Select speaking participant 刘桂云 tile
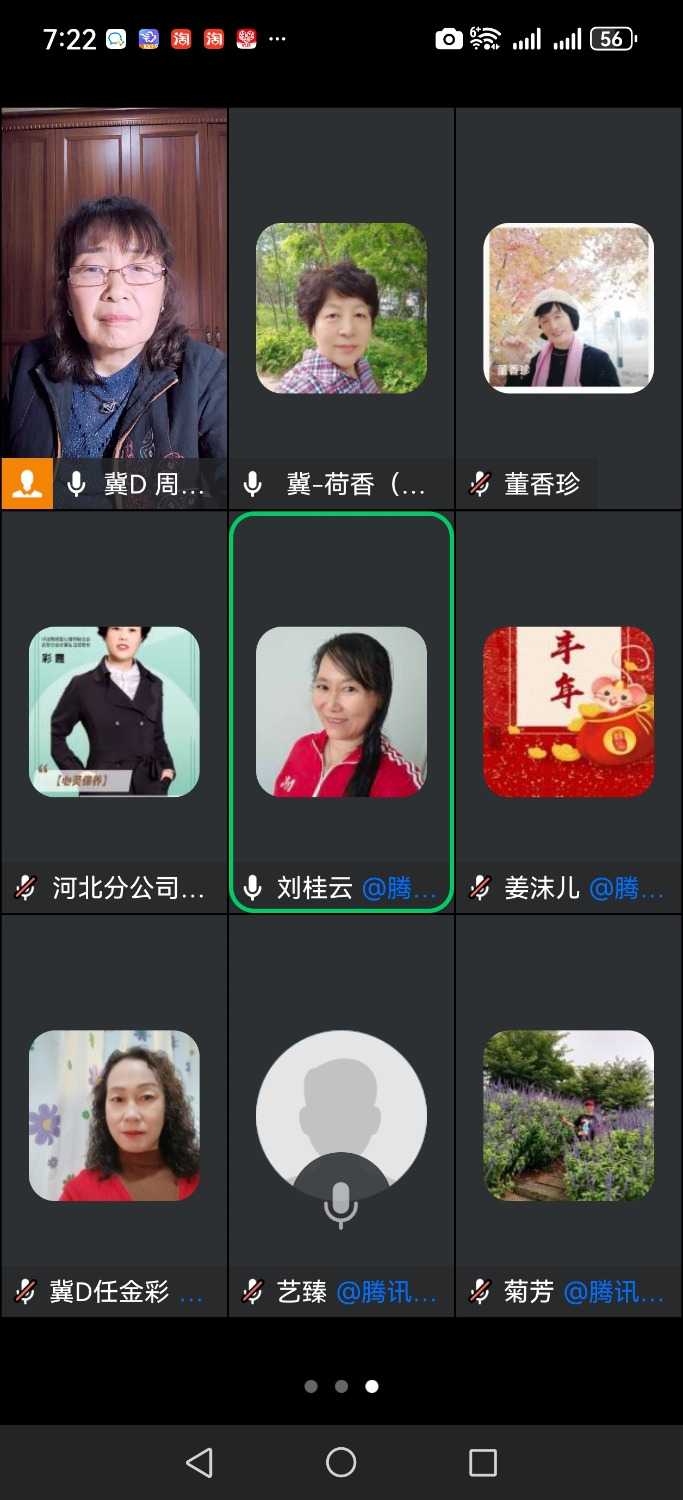This screenshot has width=683, height=1500. [x=341, y=711]
